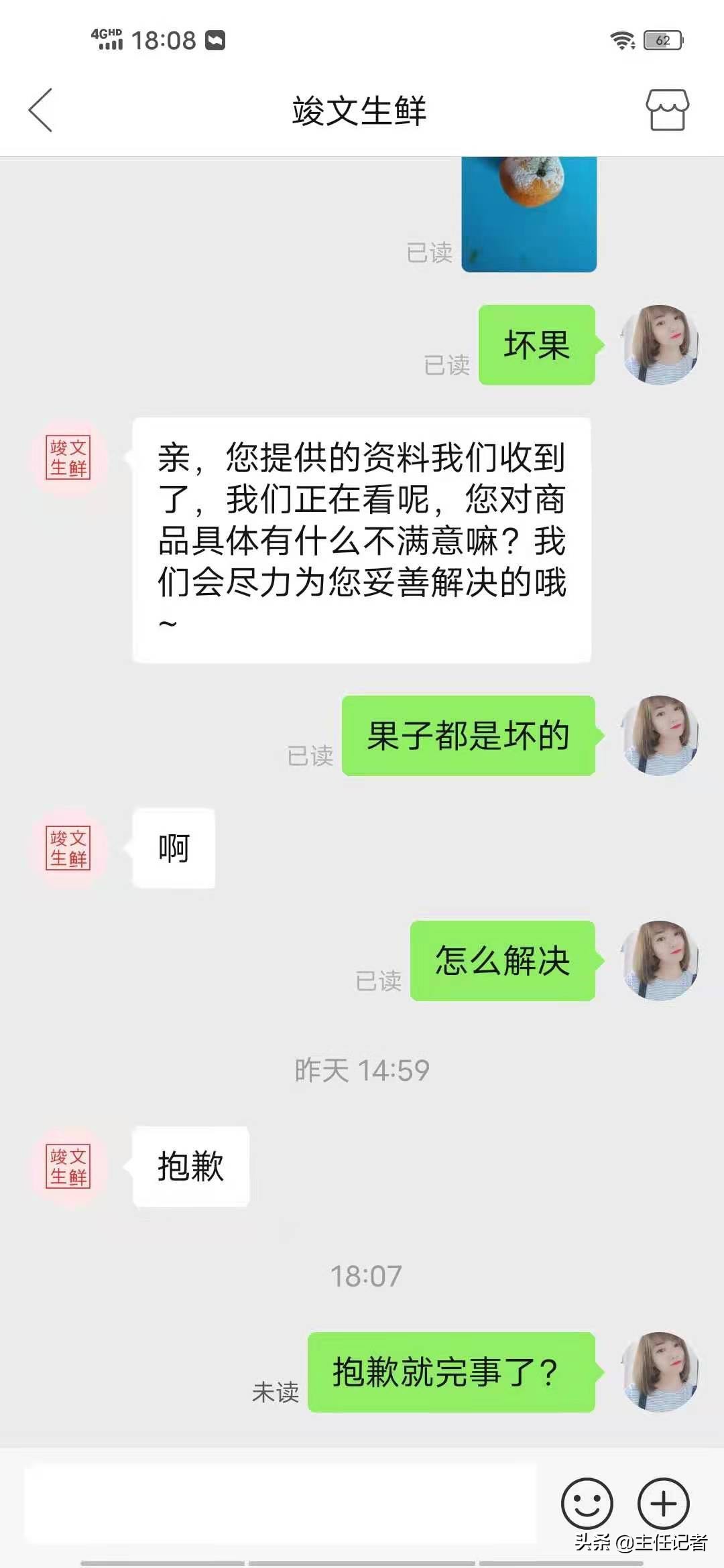Check the Wi-Fi status icon
The width and height of the screenshot is (724, 1568).
622,40
